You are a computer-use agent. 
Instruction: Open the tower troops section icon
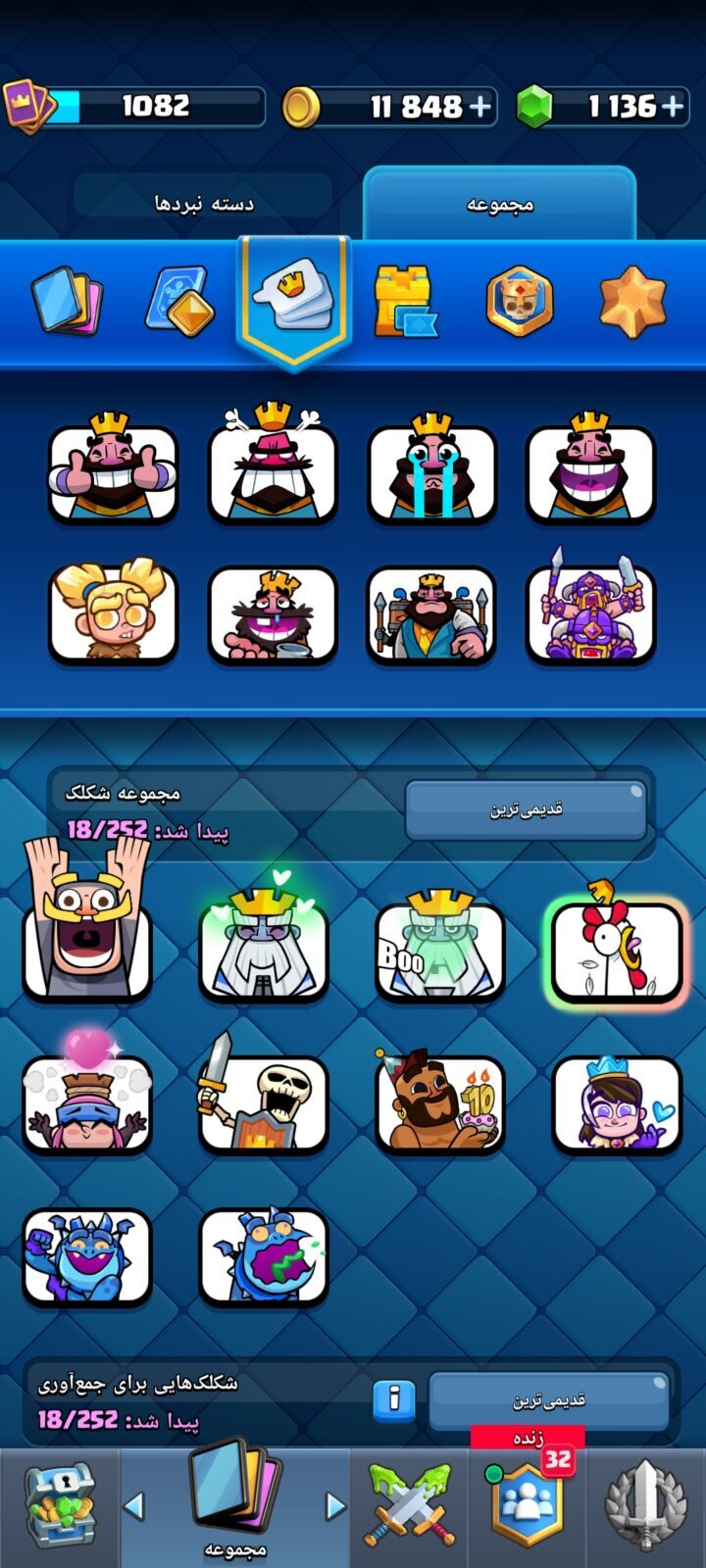coord(405,301)
